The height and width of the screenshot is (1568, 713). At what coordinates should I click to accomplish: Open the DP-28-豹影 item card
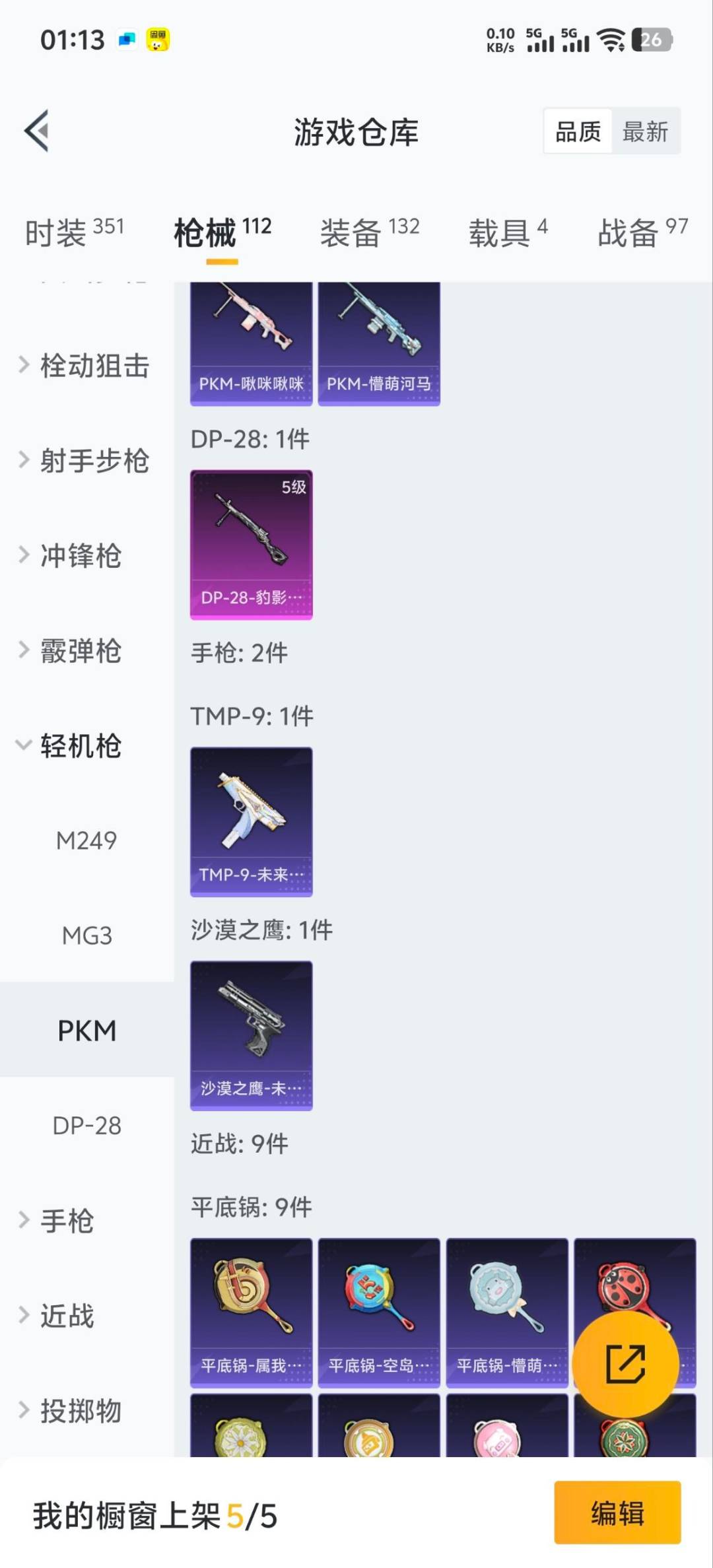click(251, 545)
